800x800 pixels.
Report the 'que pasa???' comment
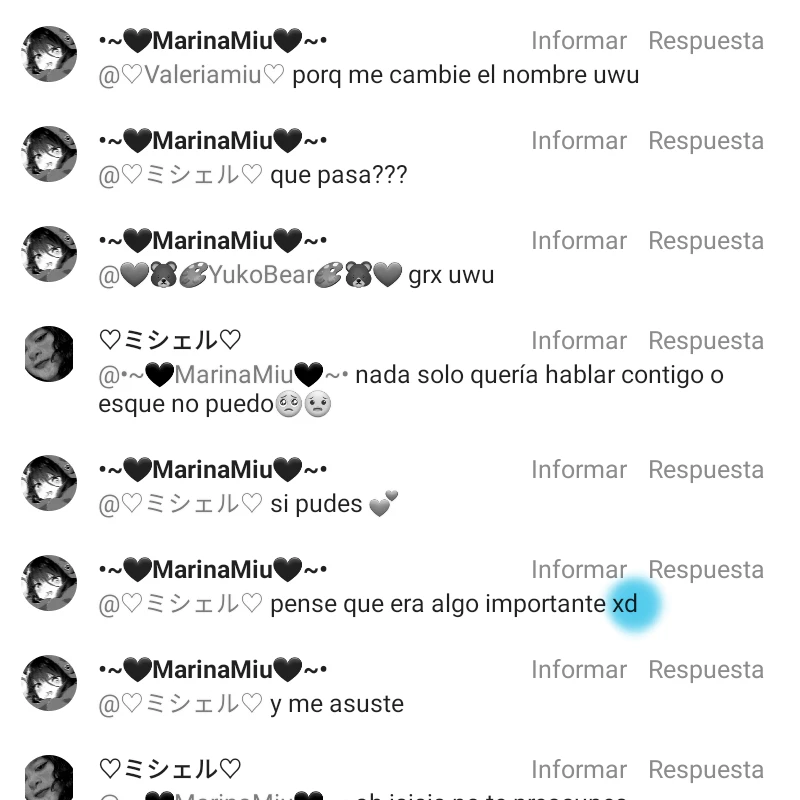click(x=579, y=141)
